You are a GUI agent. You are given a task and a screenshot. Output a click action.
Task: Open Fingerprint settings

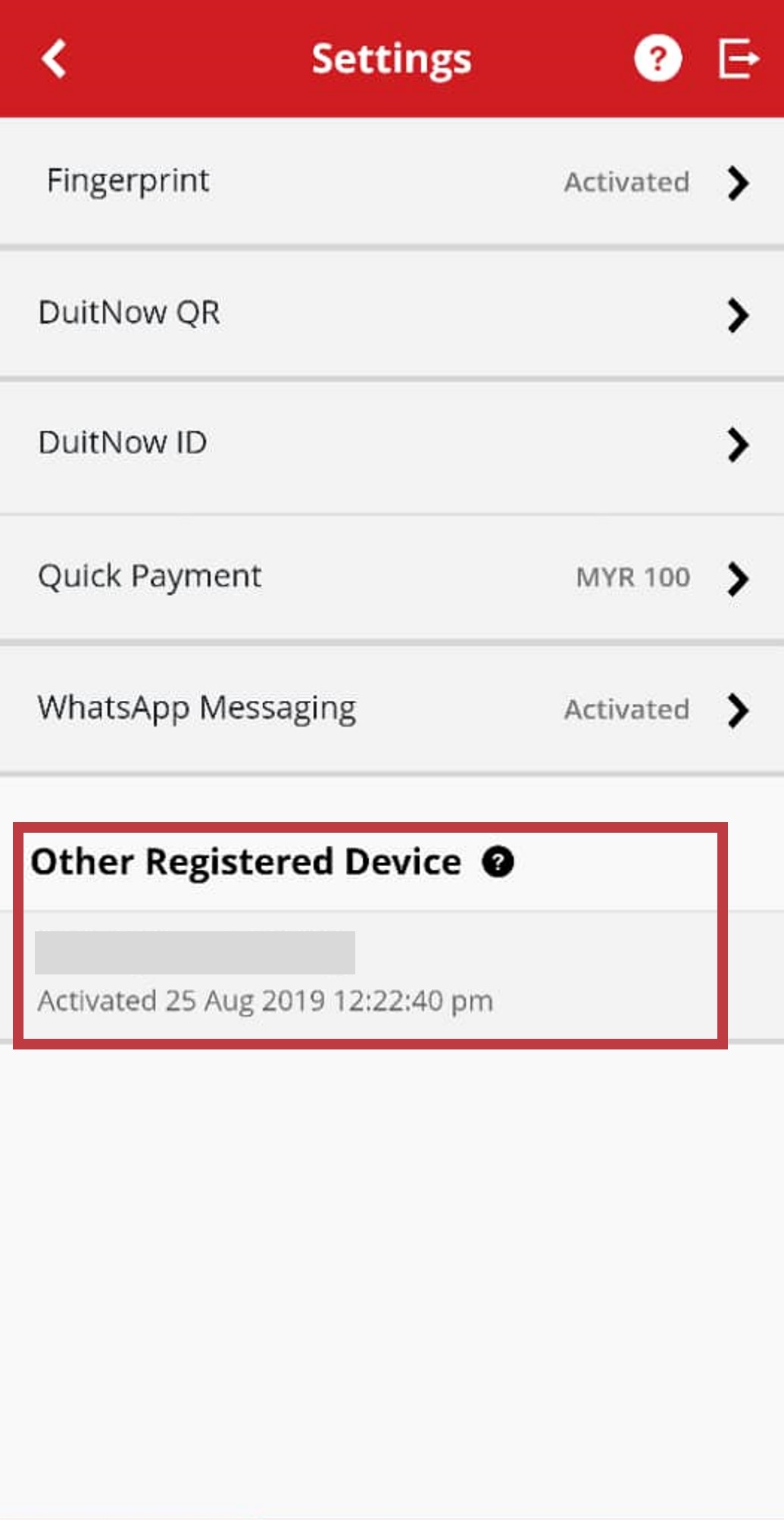[392, 183]
